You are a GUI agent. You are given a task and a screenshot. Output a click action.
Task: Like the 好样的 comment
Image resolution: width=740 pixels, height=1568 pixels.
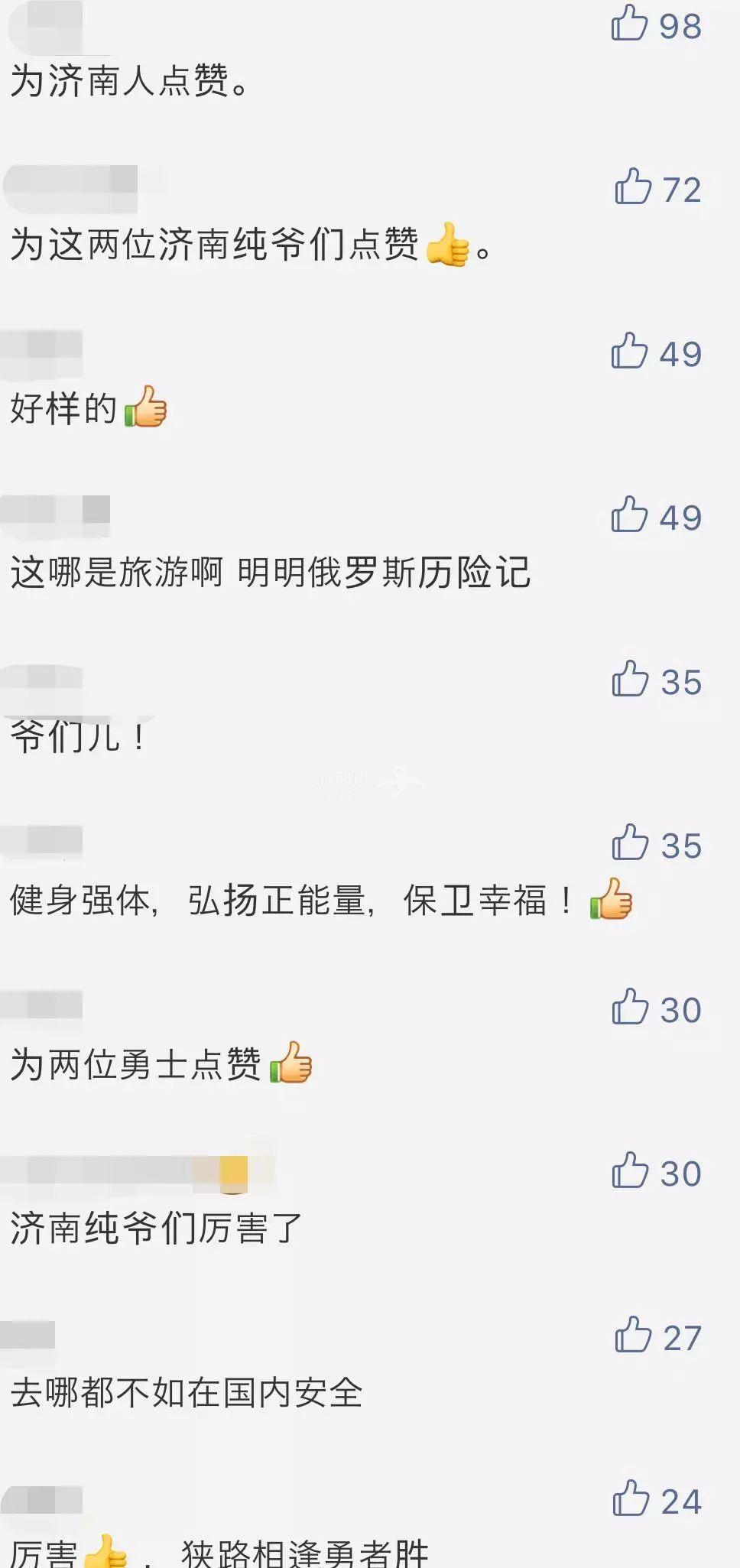[x=630, y=352]
